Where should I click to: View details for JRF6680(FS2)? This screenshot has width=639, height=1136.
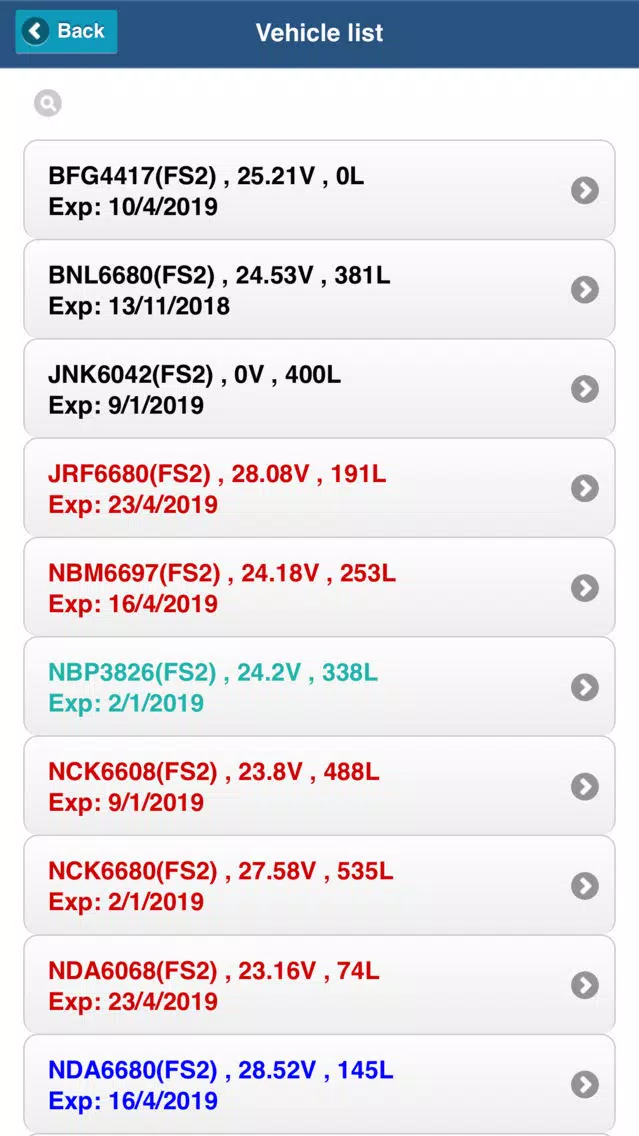[320, 488]
